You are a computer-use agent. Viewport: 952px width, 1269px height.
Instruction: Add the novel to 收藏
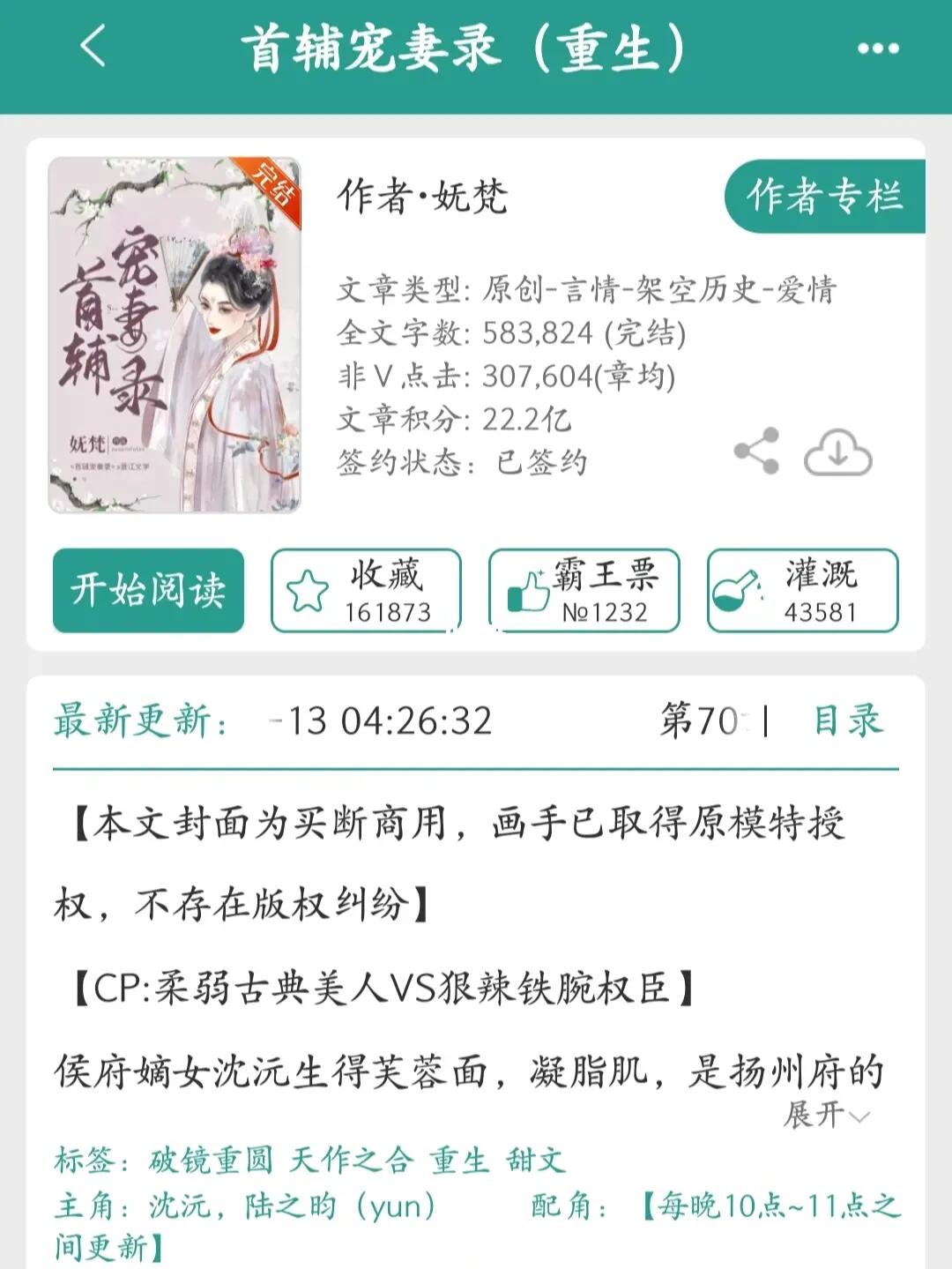click(x=366, y=590)
